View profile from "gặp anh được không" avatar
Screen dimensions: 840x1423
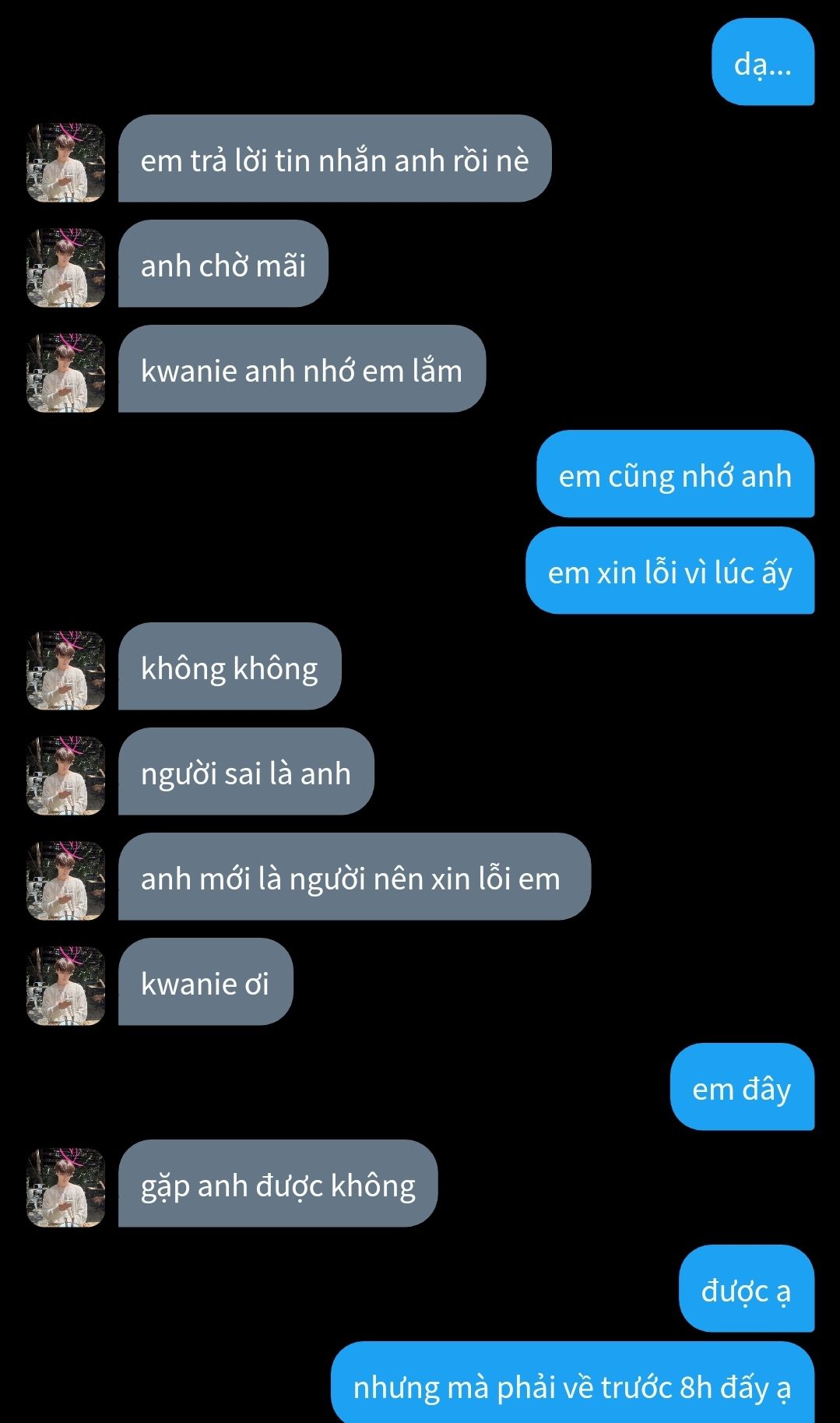(66, 1187)
